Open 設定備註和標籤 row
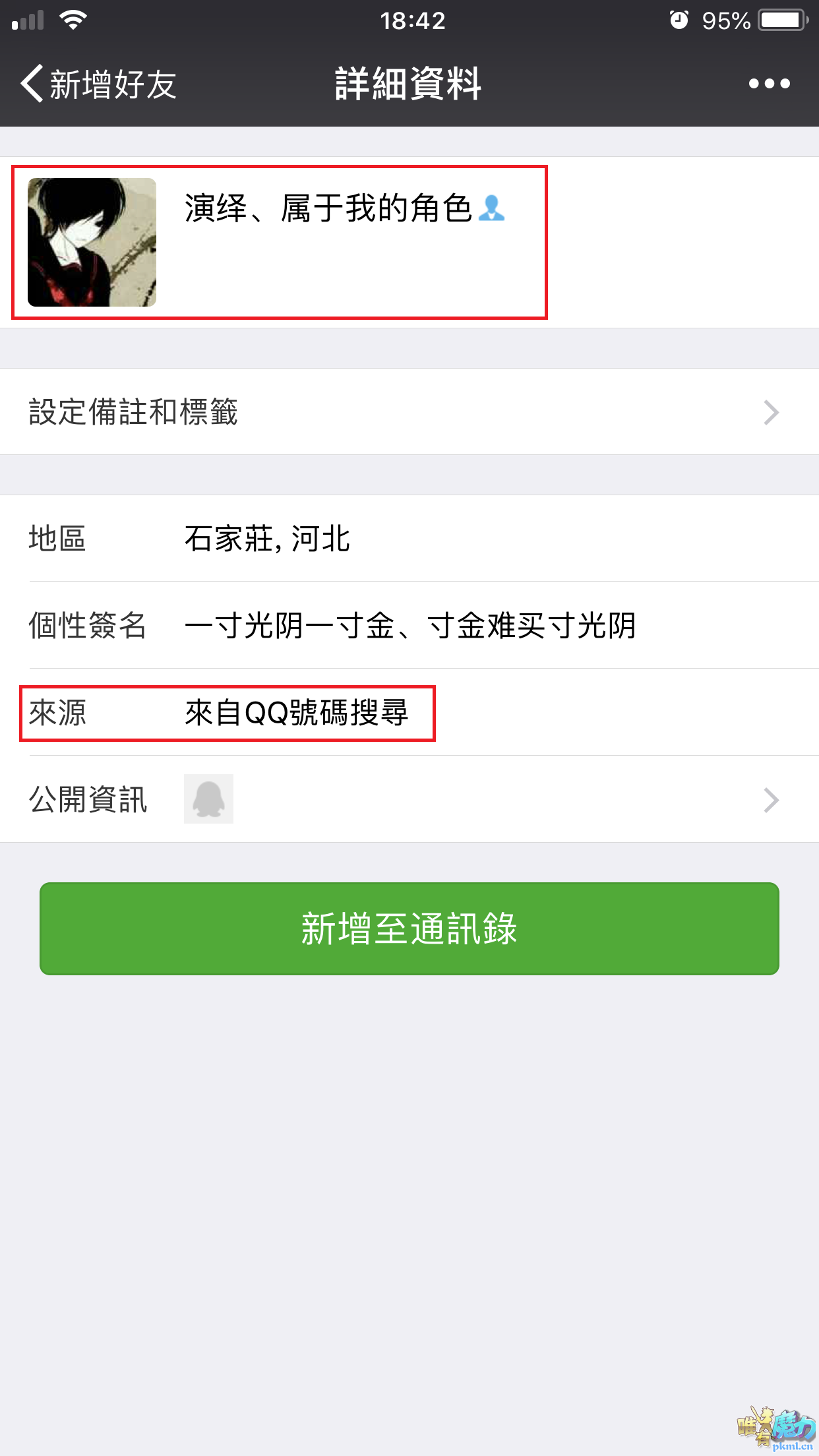Screen dimensions: 819x1456 pyautogui.click(x=409, y=412)
